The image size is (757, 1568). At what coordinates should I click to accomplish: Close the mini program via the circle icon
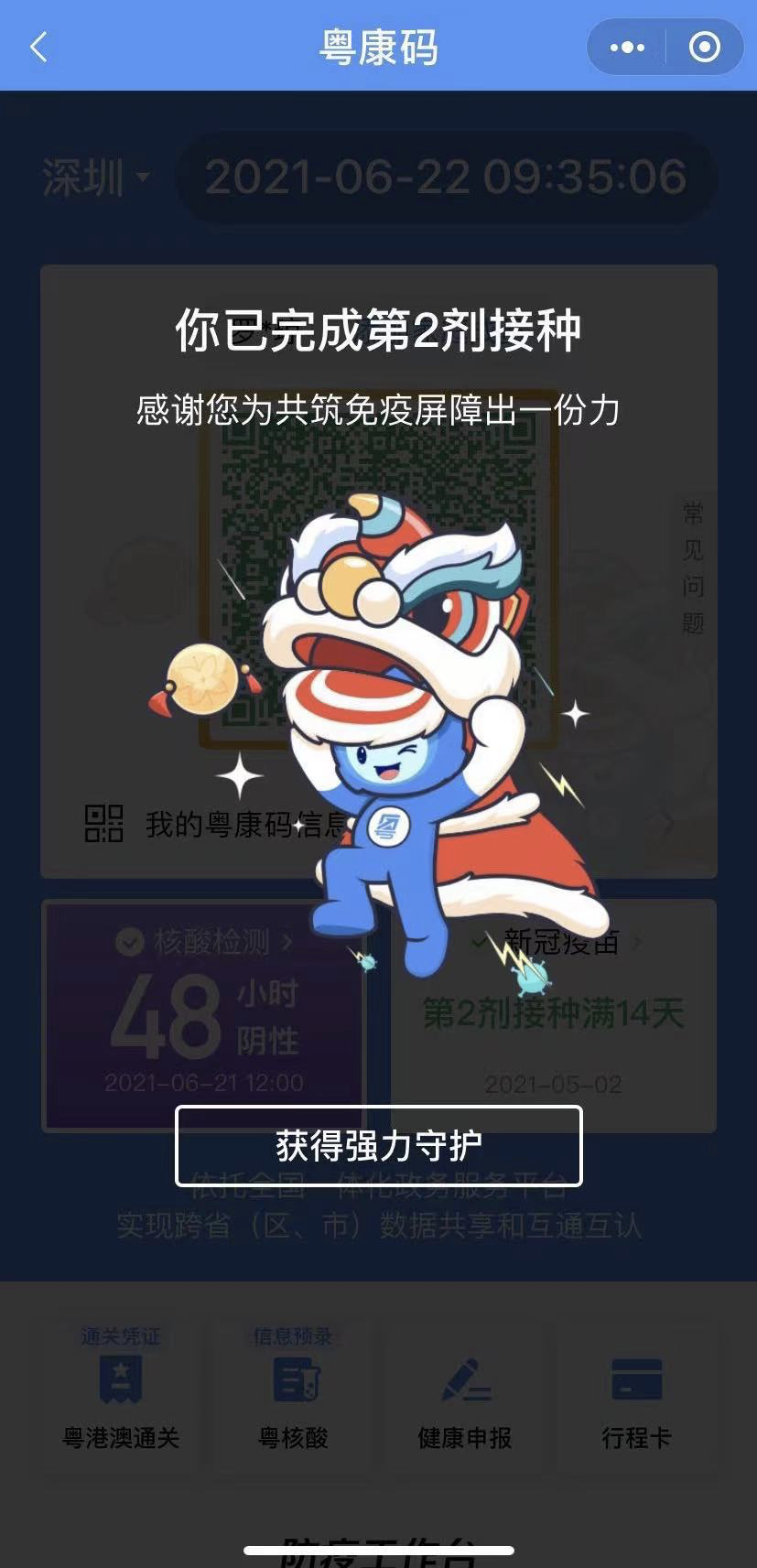(705, 47)
